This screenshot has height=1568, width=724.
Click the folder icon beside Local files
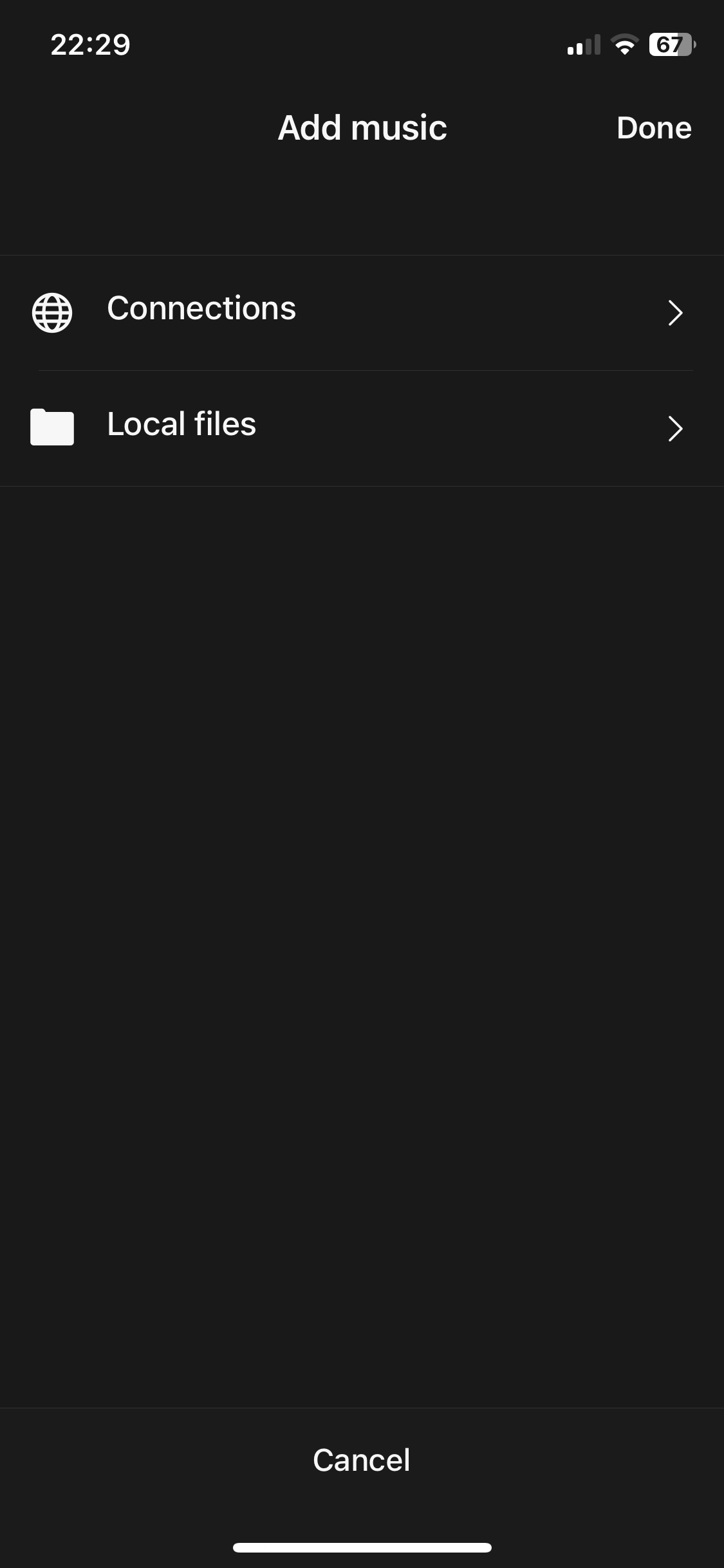click(x=53, y=427)
